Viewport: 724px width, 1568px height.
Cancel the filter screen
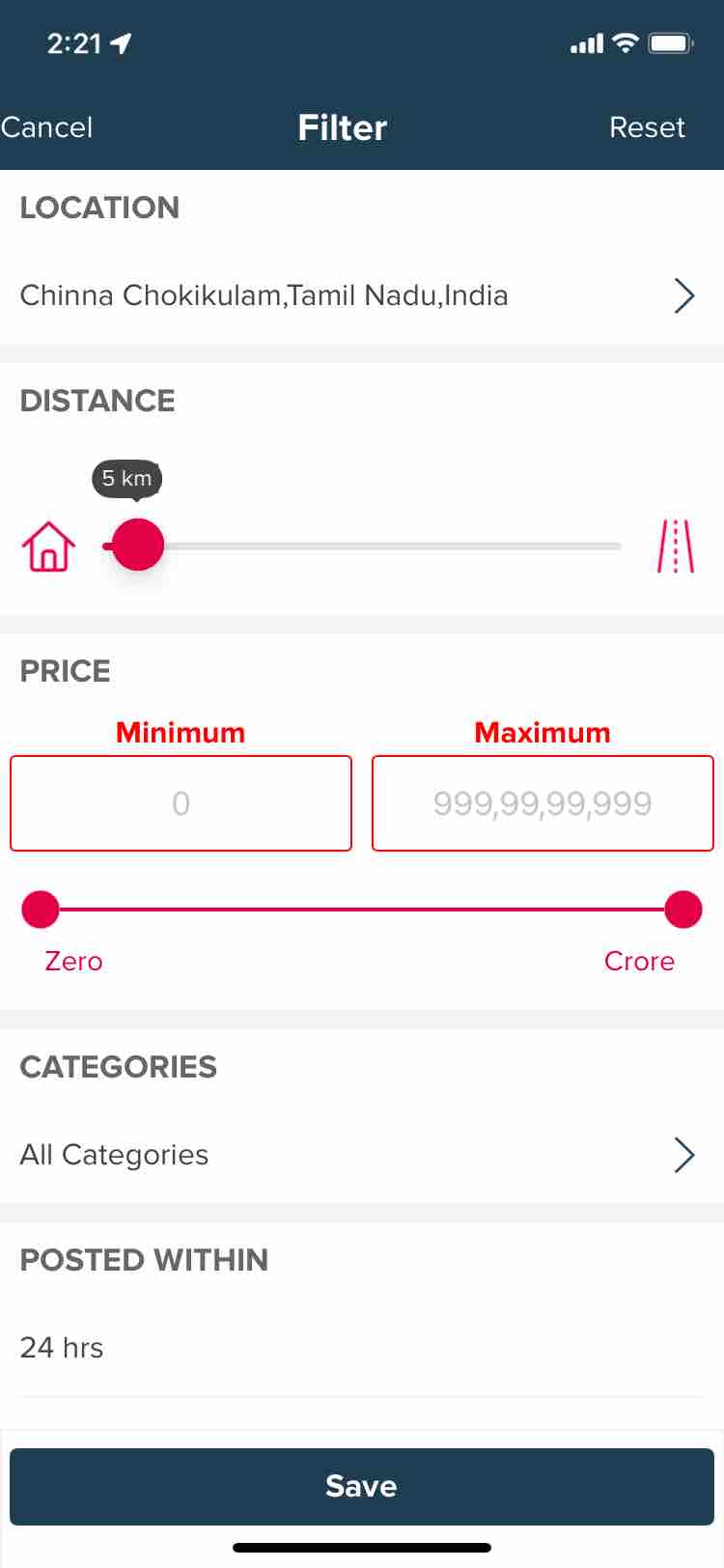tap(46, 127)
